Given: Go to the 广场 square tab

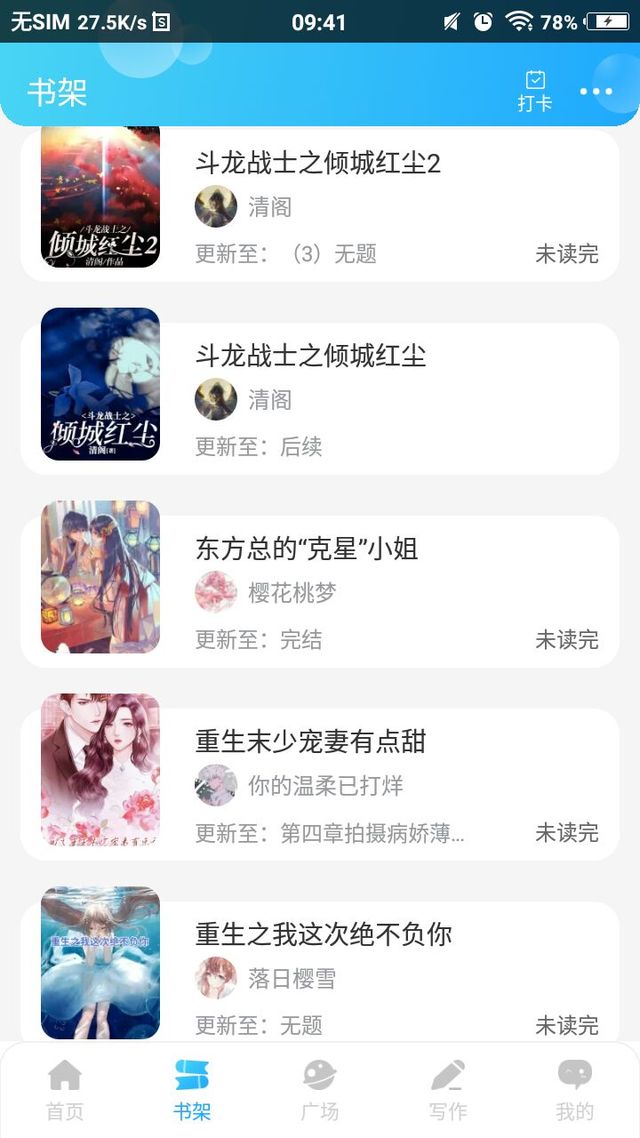Looking at the screenshot, I should coord(320,1090).
